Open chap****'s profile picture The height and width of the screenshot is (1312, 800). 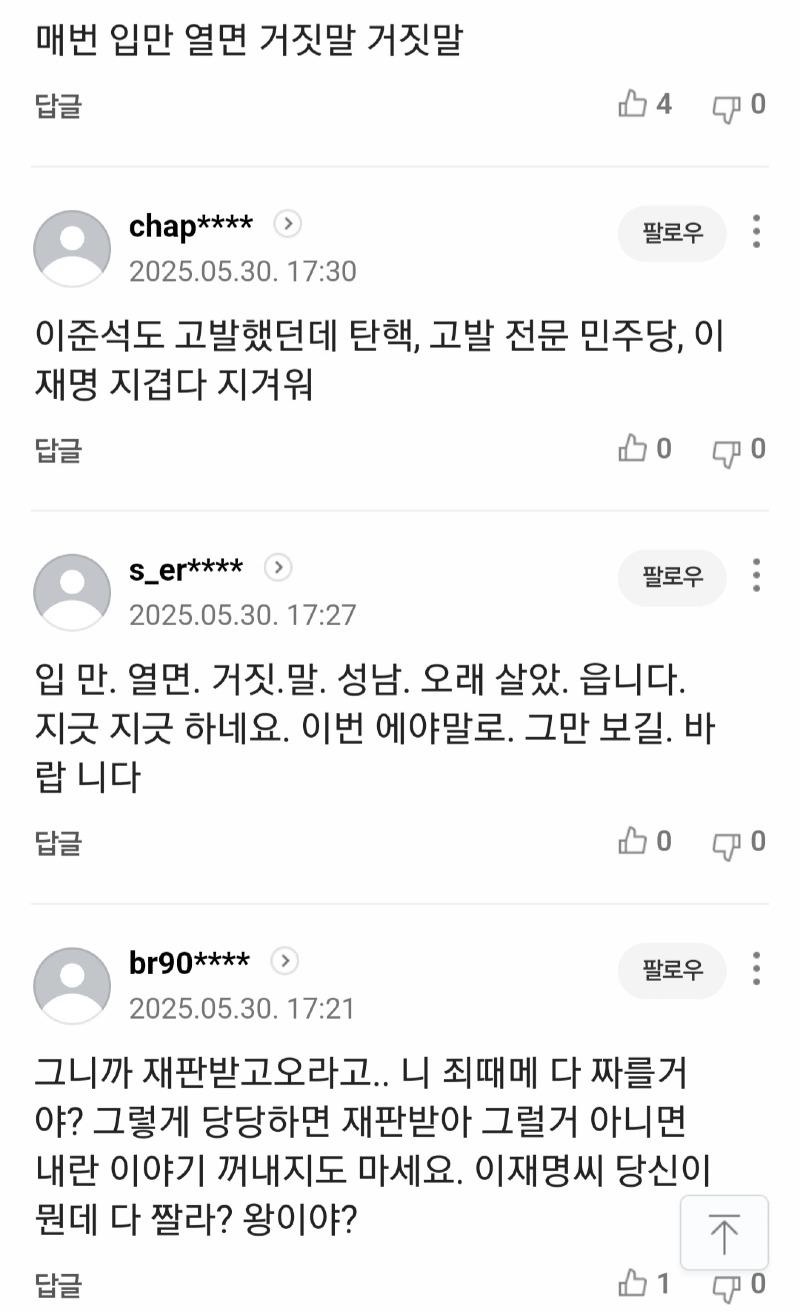[72, 247]
